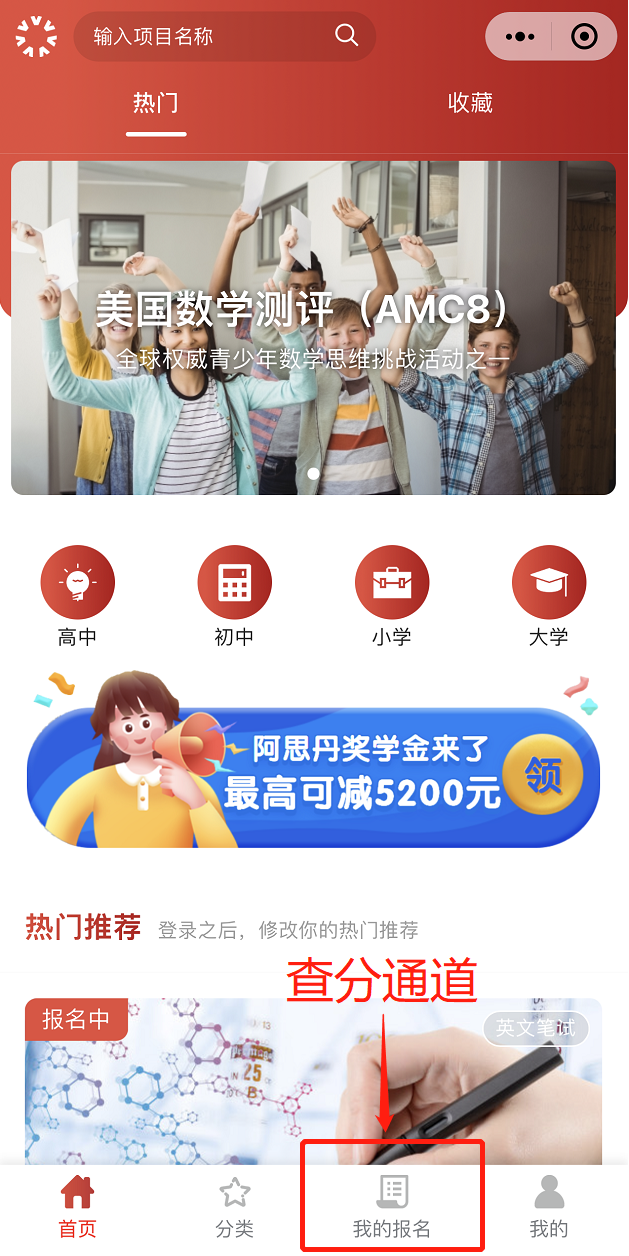Close the mini program with the circle button

click(x=583, y=37)
